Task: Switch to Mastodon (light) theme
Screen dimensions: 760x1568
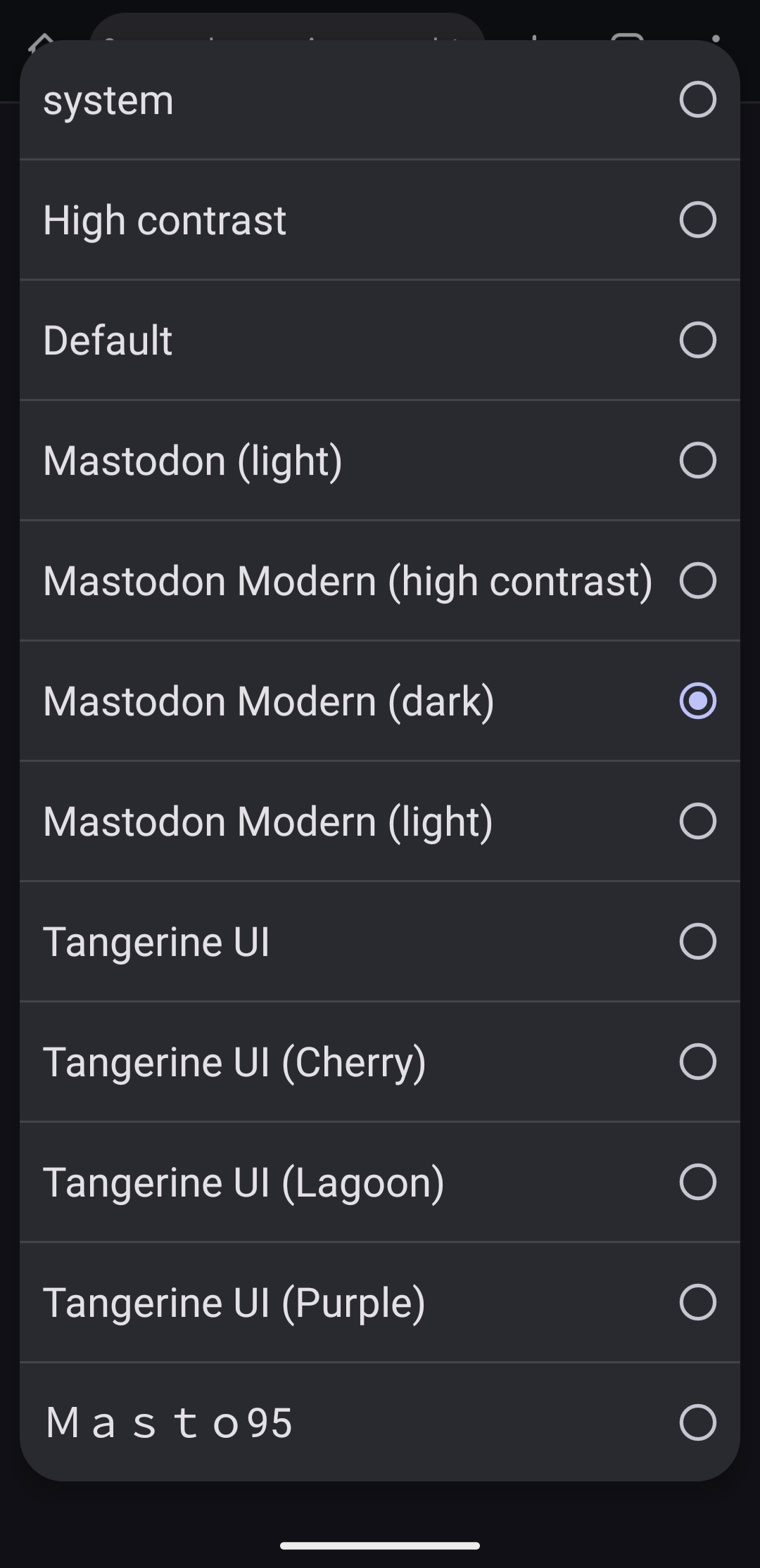Action: point(380,461)
